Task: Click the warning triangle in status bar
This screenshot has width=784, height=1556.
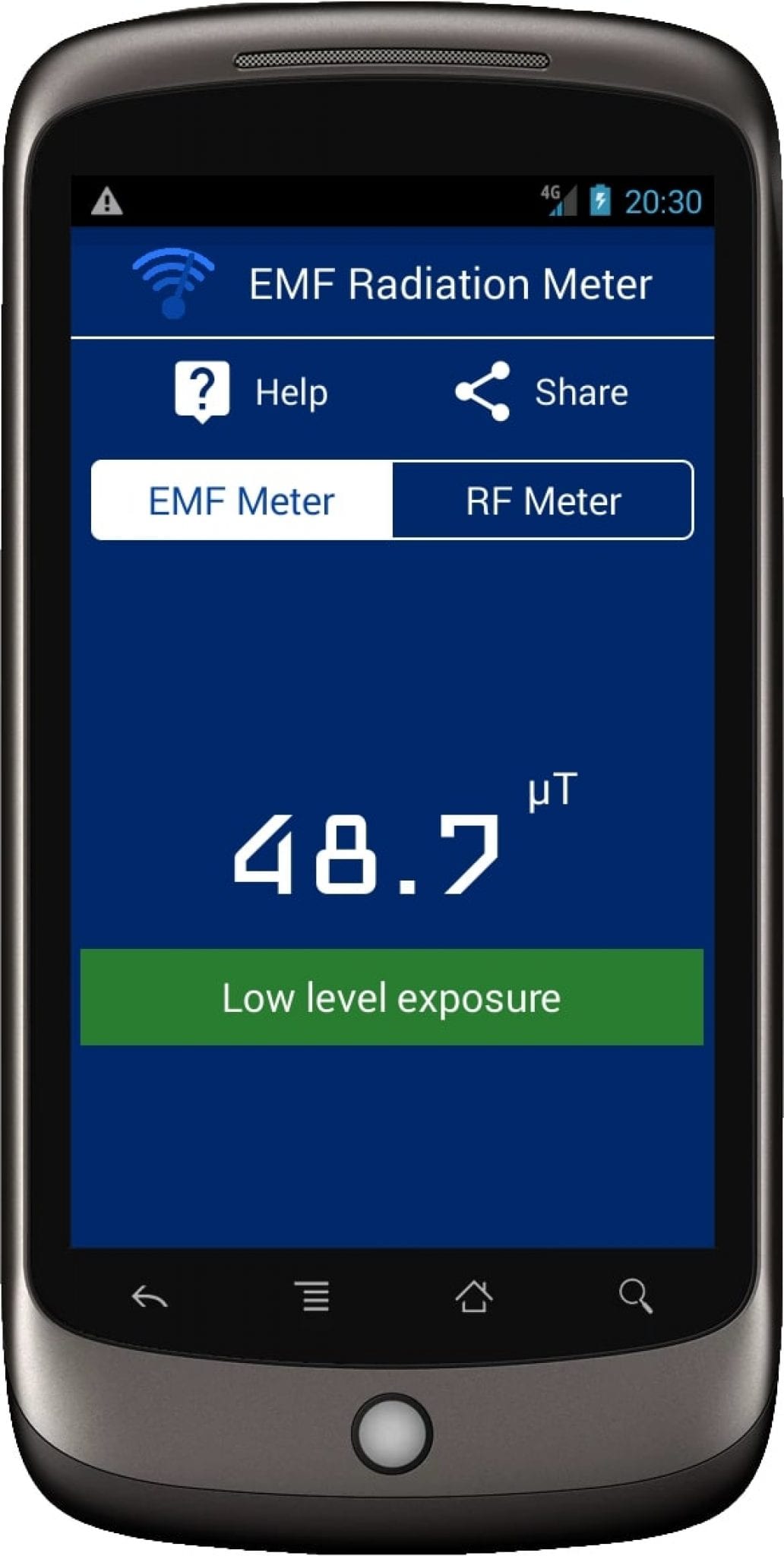Action: (x=107, y=201)
